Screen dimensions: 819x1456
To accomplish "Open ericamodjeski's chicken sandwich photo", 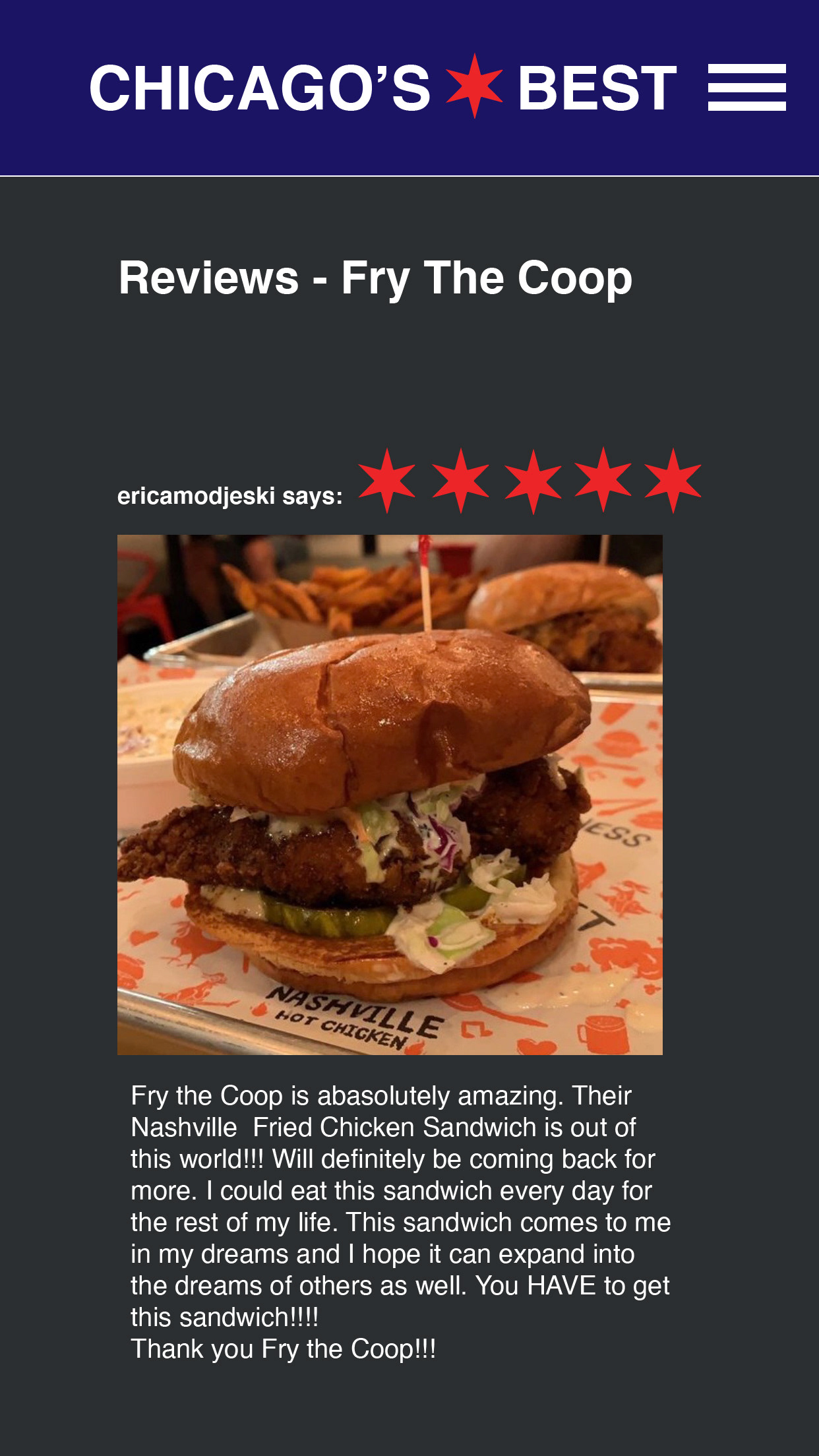I will (x=390, y=795).
